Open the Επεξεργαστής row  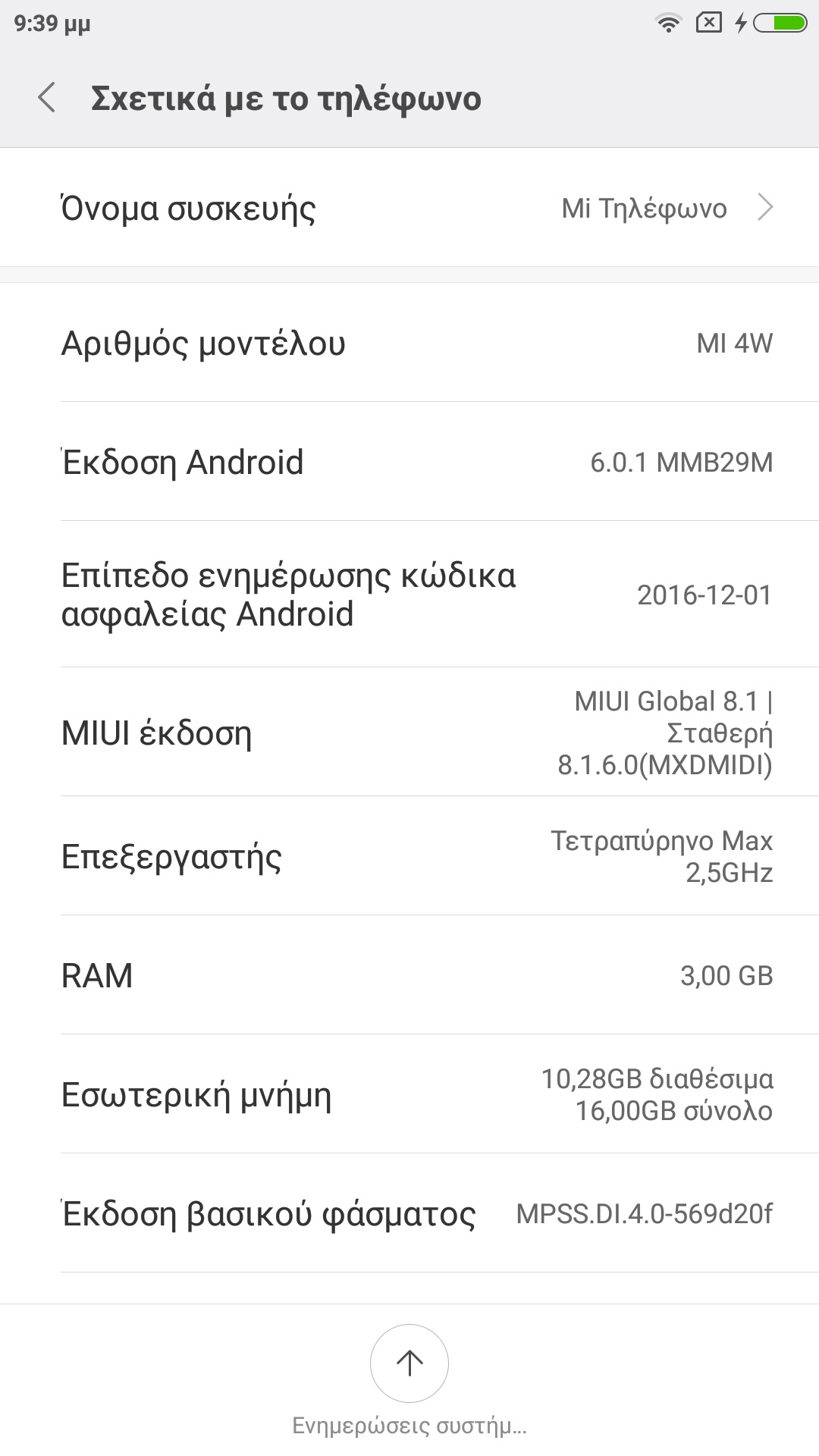click(x=409, y=857)
